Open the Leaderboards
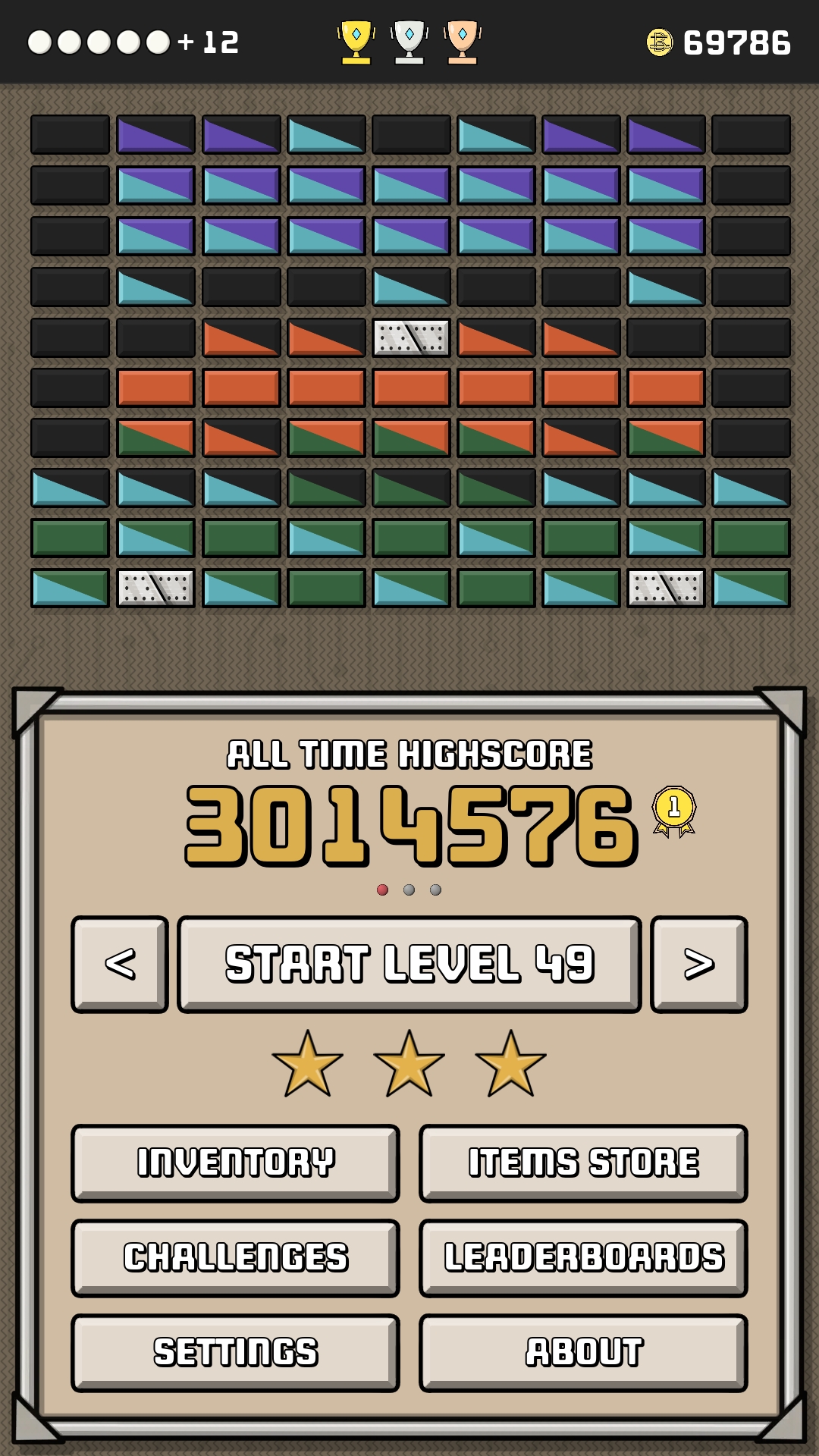The height and width of the screenshot is (1456, 819). [583, 1257]
